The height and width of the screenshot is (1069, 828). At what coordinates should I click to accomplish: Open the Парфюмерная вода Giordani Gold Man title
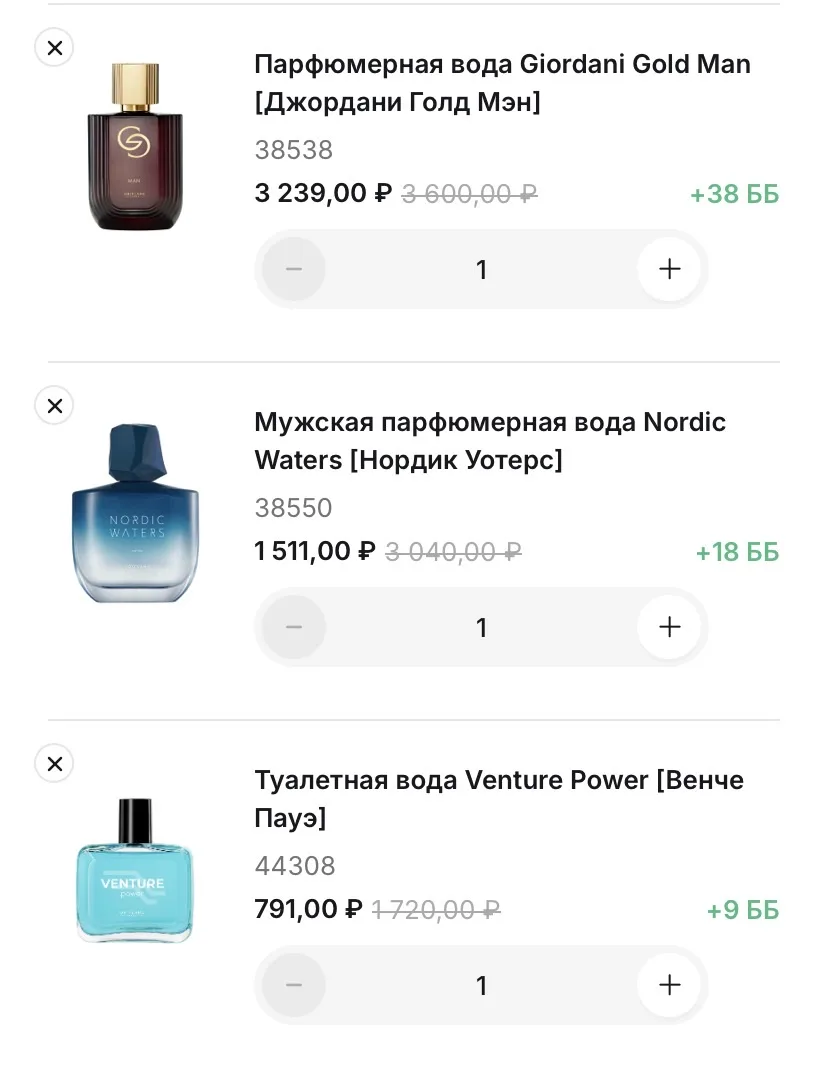[502, 83]
